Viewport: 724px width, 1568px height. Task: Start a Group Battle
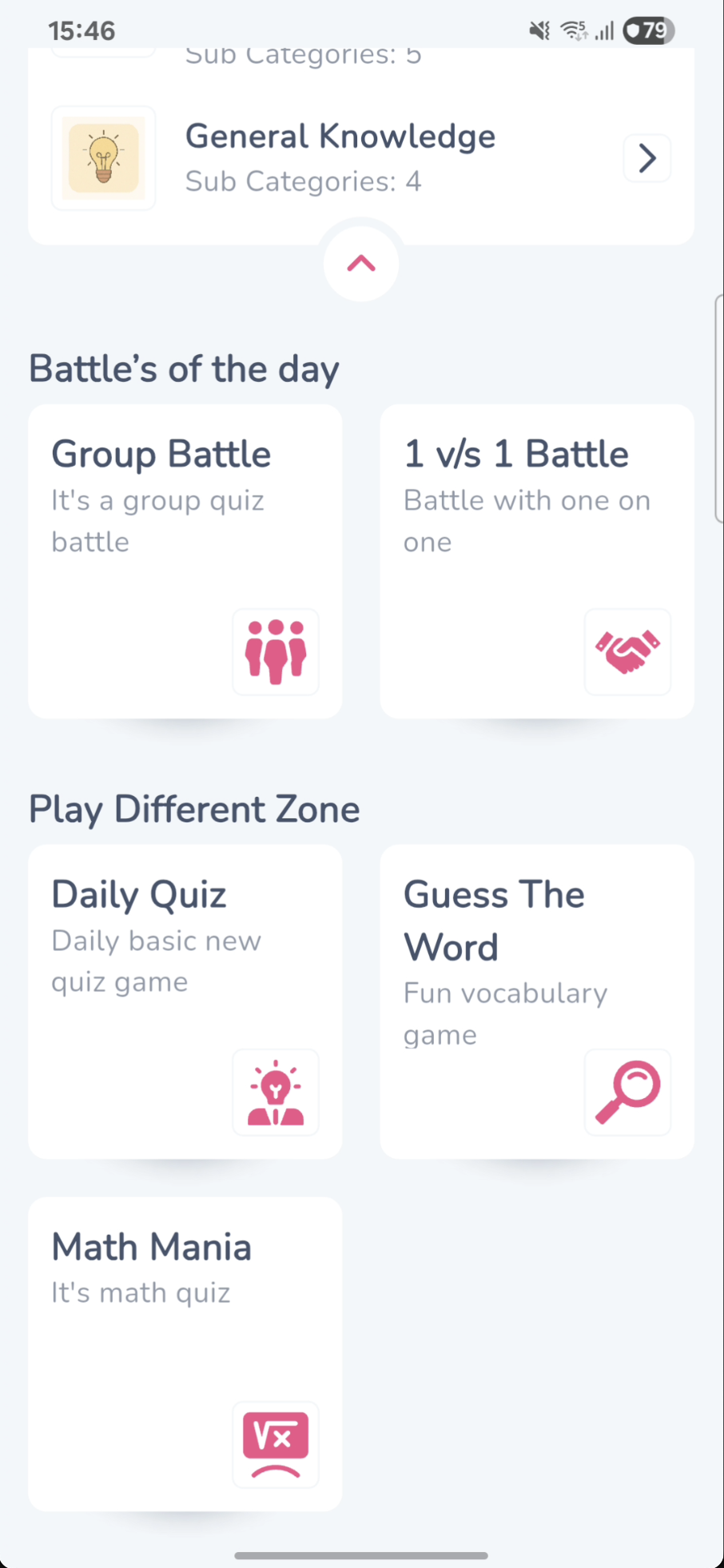tap(185, 561)
